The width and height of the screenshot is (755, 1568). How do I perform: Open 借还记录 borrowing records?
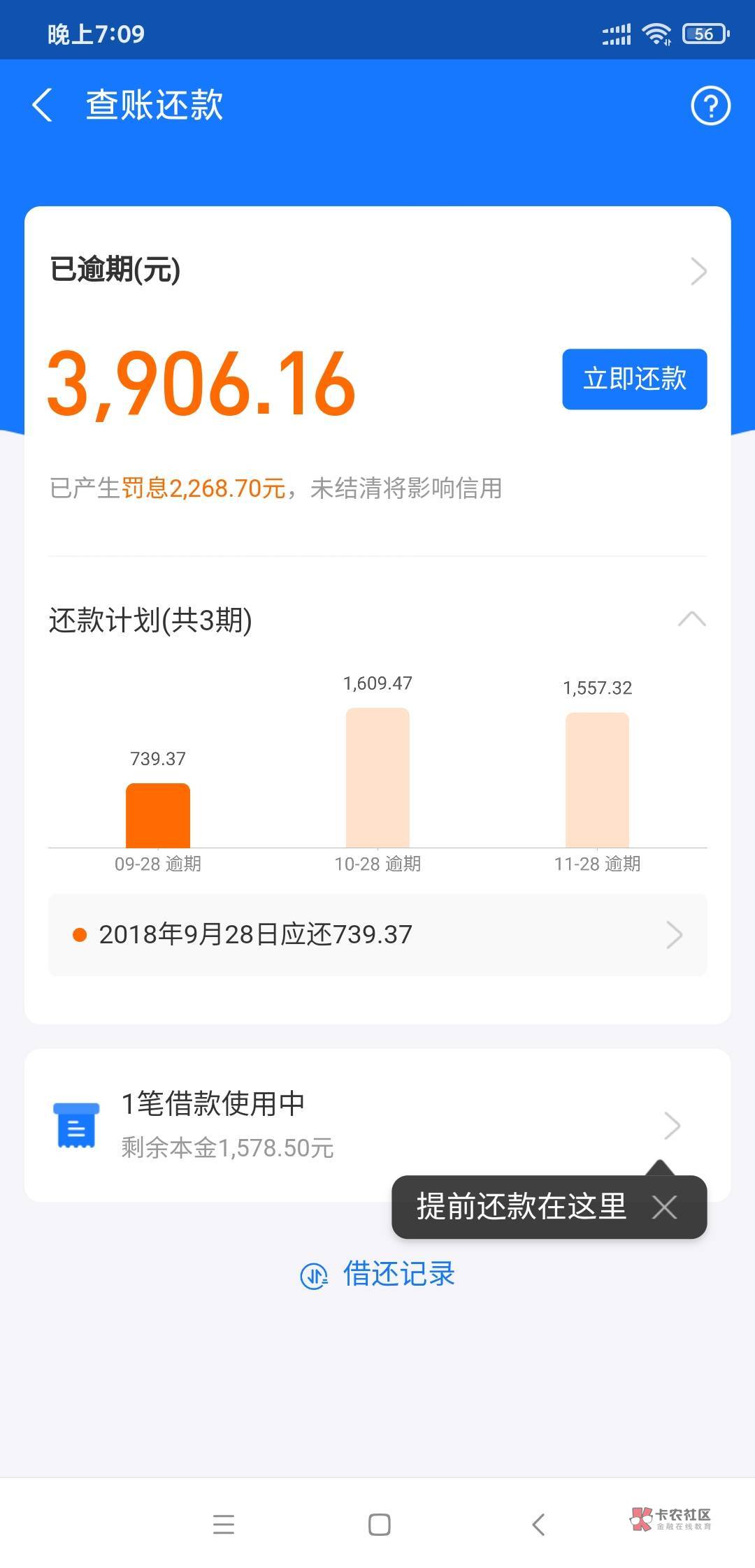377,1275
